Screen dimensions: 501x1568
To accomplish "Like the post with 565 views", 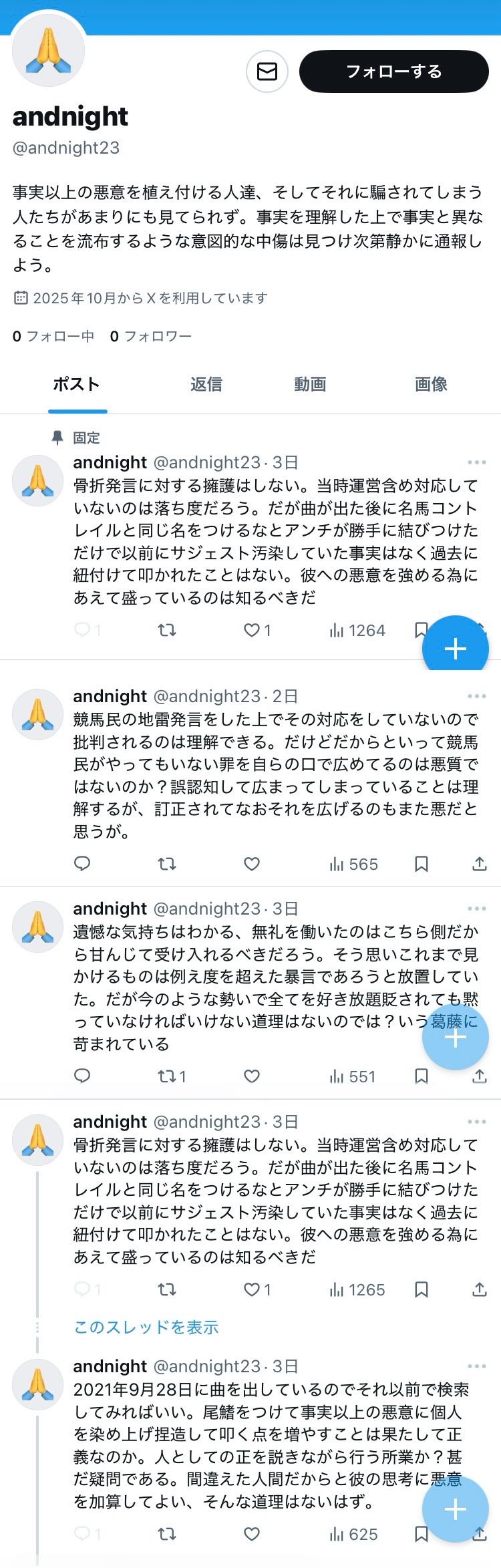I will click(x=252, y=864).
